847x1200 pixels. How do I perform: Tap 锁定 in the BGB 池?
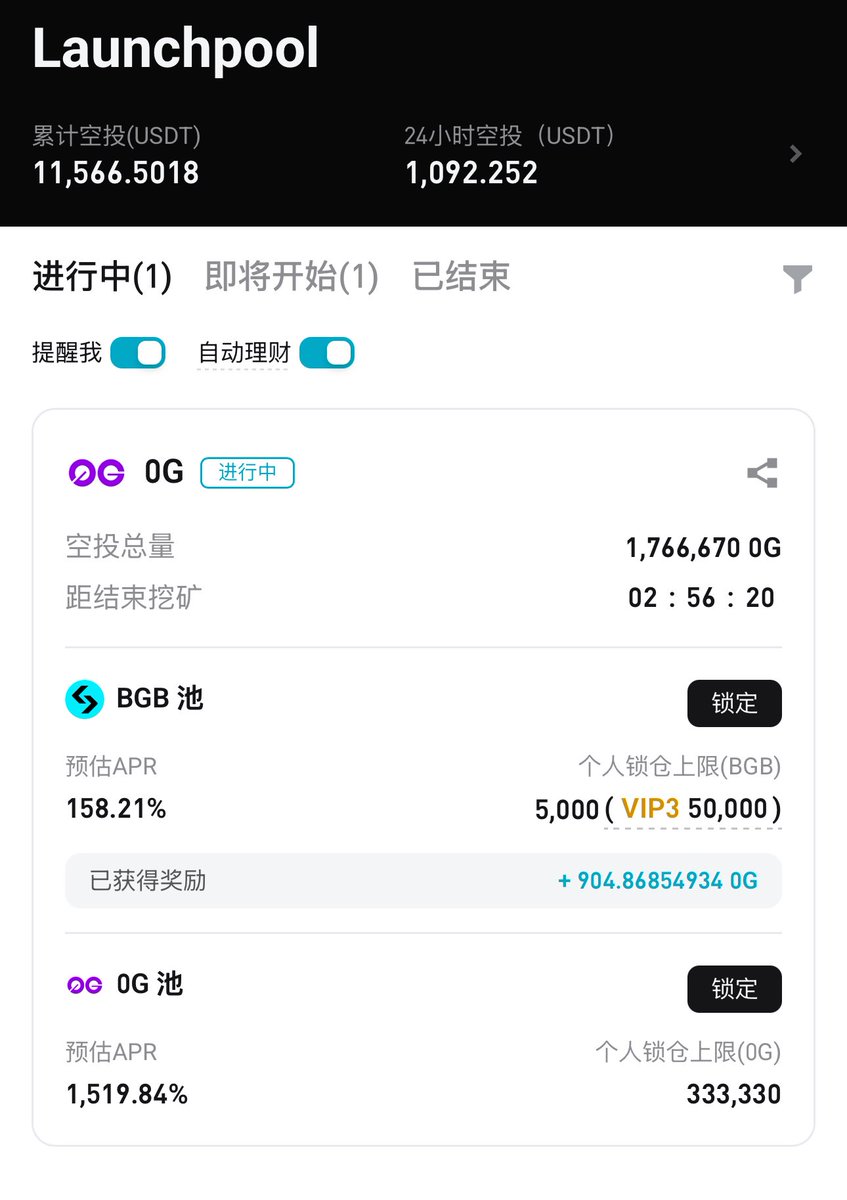coord(734,703)
